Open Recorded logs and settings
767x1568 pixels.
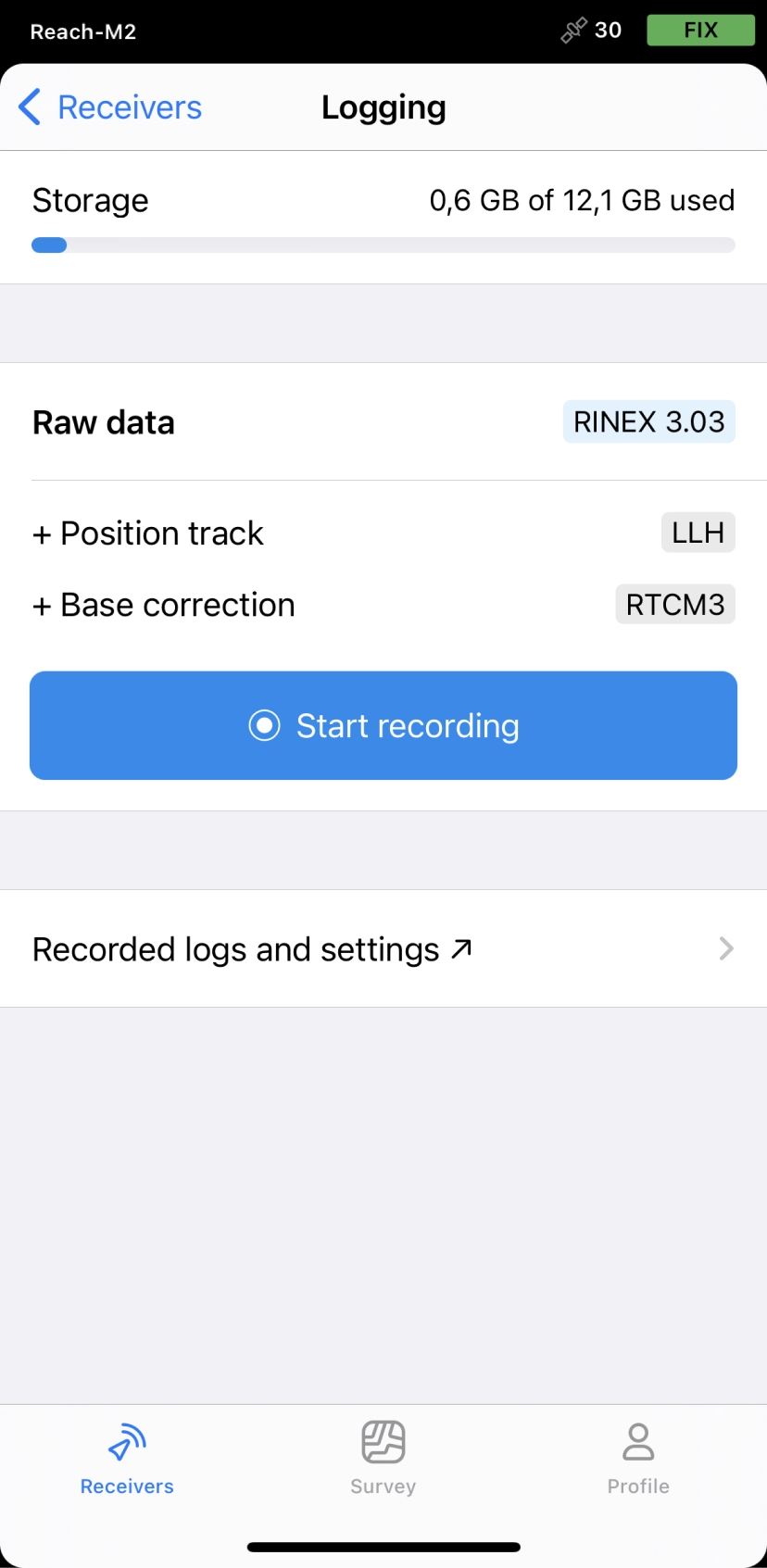click(x=383, y=948)
